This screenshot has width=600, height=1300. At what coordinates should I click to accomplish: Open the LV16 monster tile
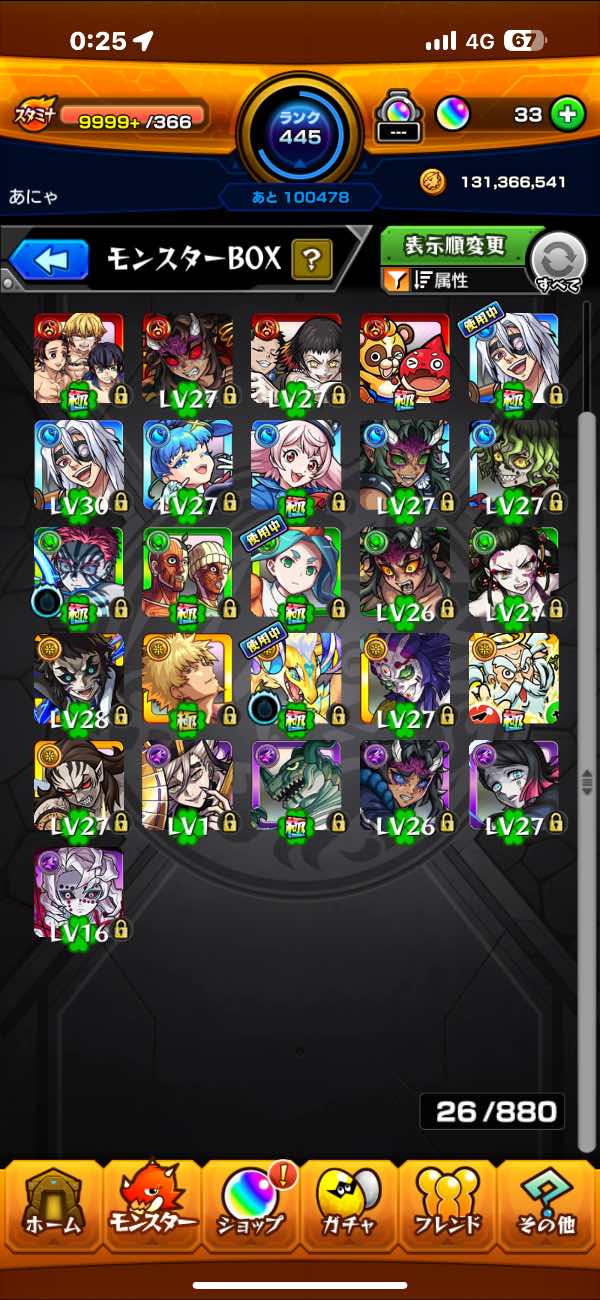(79, 893)
